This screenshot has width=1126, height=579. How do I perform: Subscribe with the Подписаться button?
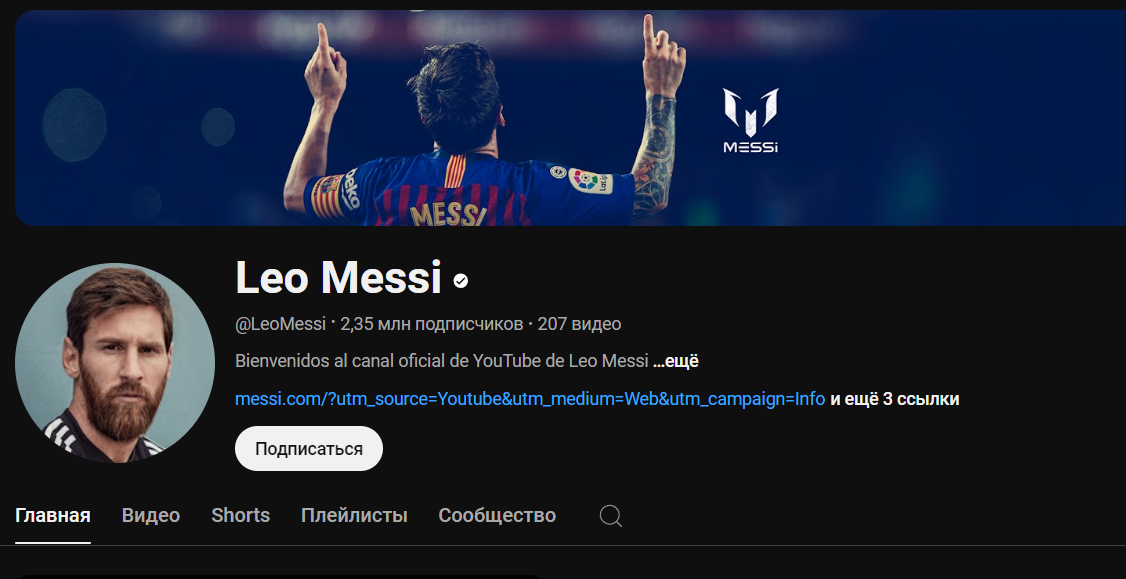tap(308, 448)
